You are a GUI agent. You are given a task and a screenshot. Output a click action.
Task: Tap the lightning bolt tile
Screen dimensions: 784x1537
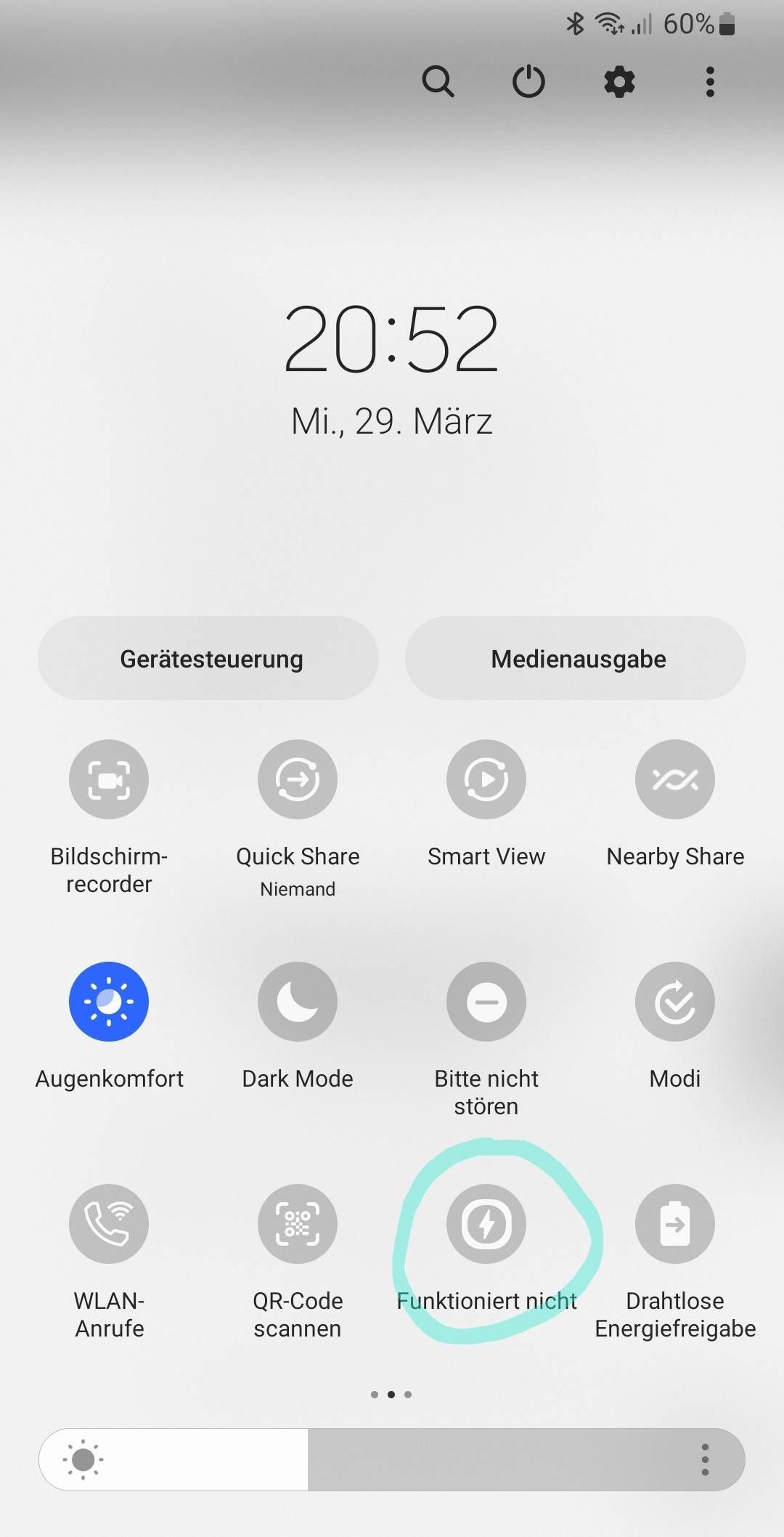486,1224
